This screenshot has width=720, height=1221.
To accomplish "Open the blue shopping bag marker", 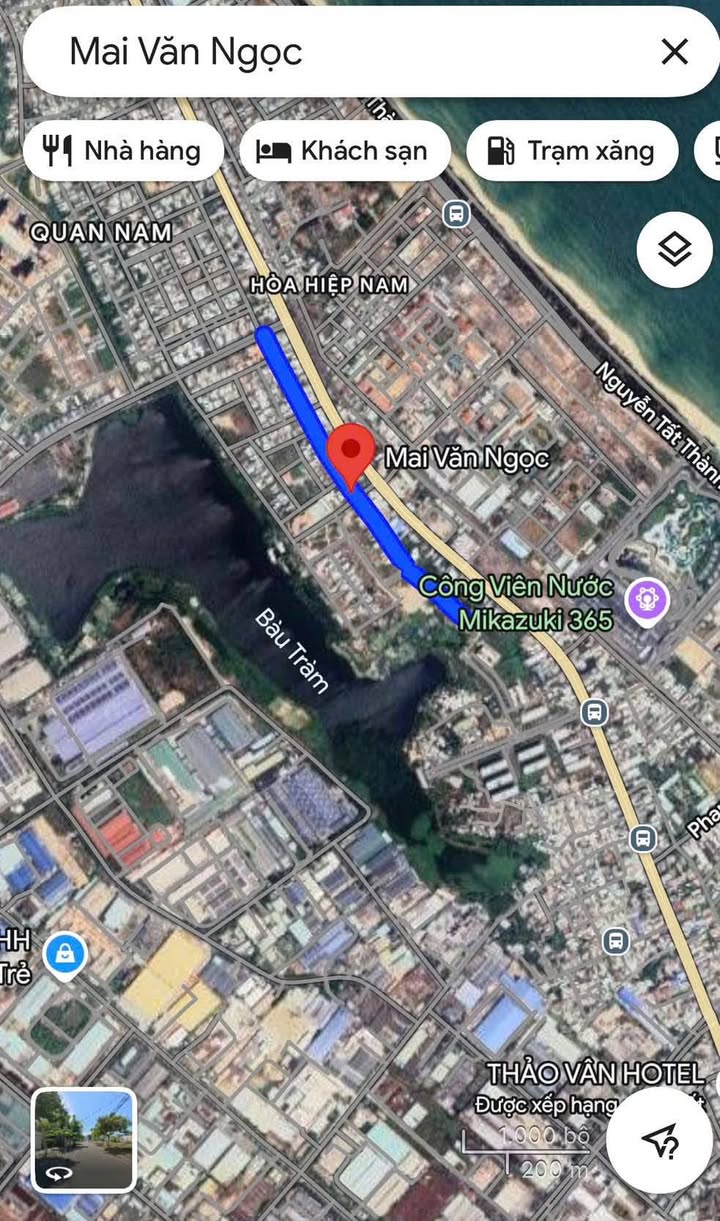I will (x=66, y=955).
